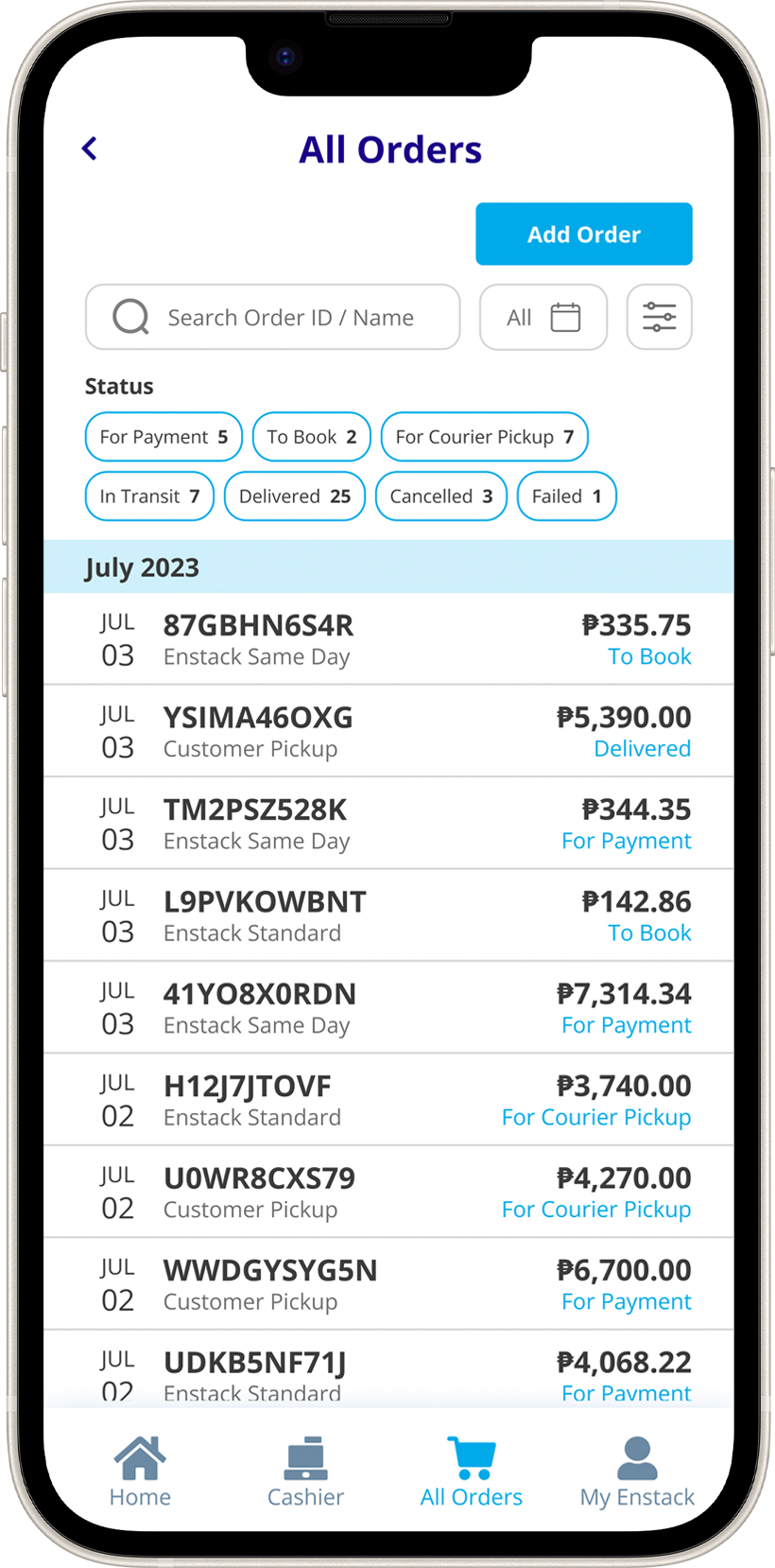Screen dimensions: 775x1568
Task: Filter by For Payment status chip
Action: point(164,437)
